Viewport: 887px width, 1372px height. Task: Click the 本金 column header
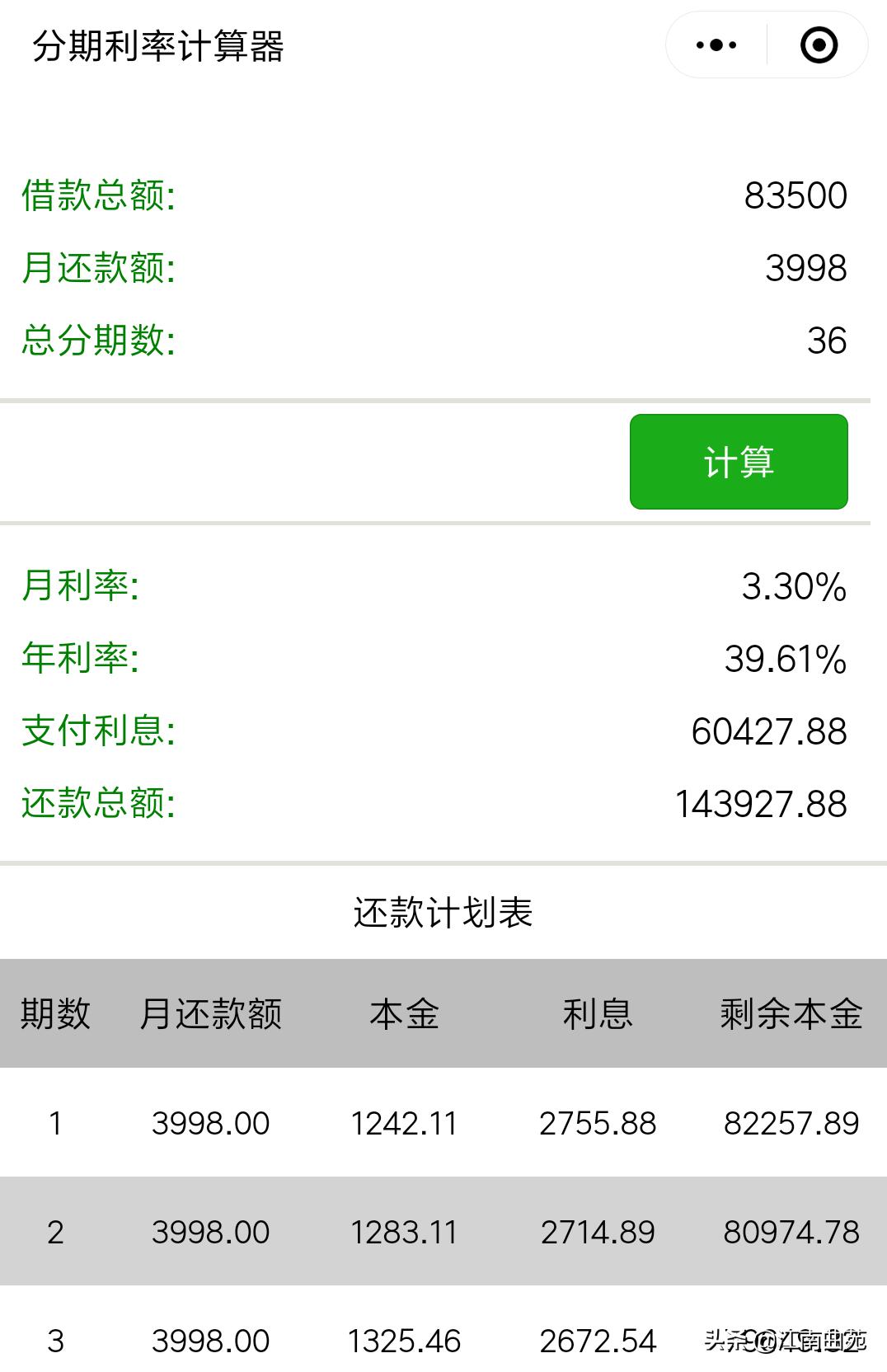click(404, 1017)
